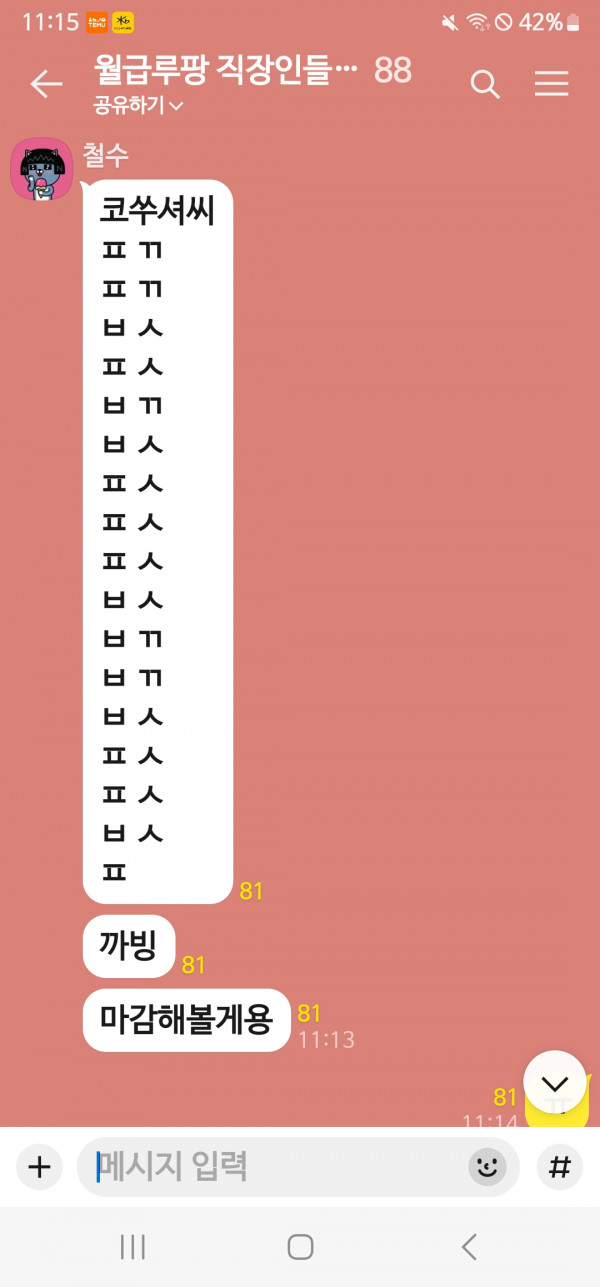Image resolution: width=600 pixels, height=1287 pixels.
Task: Go to the home screen
Action: (x=300, y=1246)
